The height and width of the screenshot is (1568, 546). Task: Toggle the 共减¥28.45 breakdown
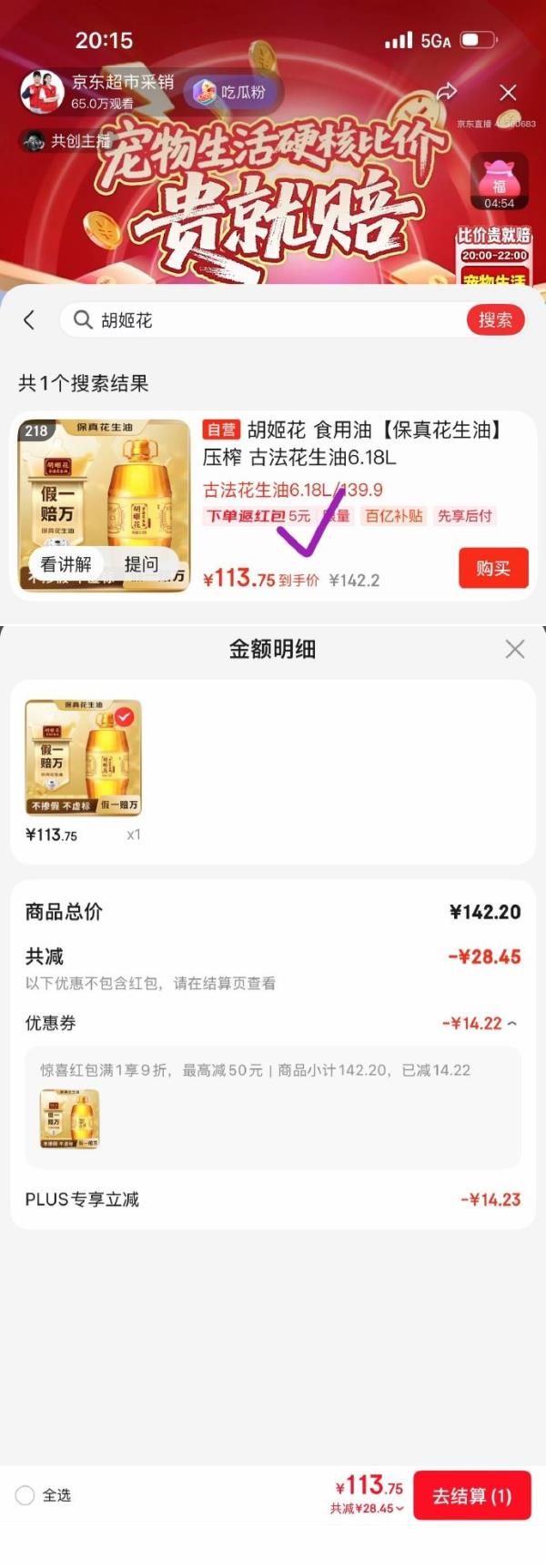tap(368, 1508)
